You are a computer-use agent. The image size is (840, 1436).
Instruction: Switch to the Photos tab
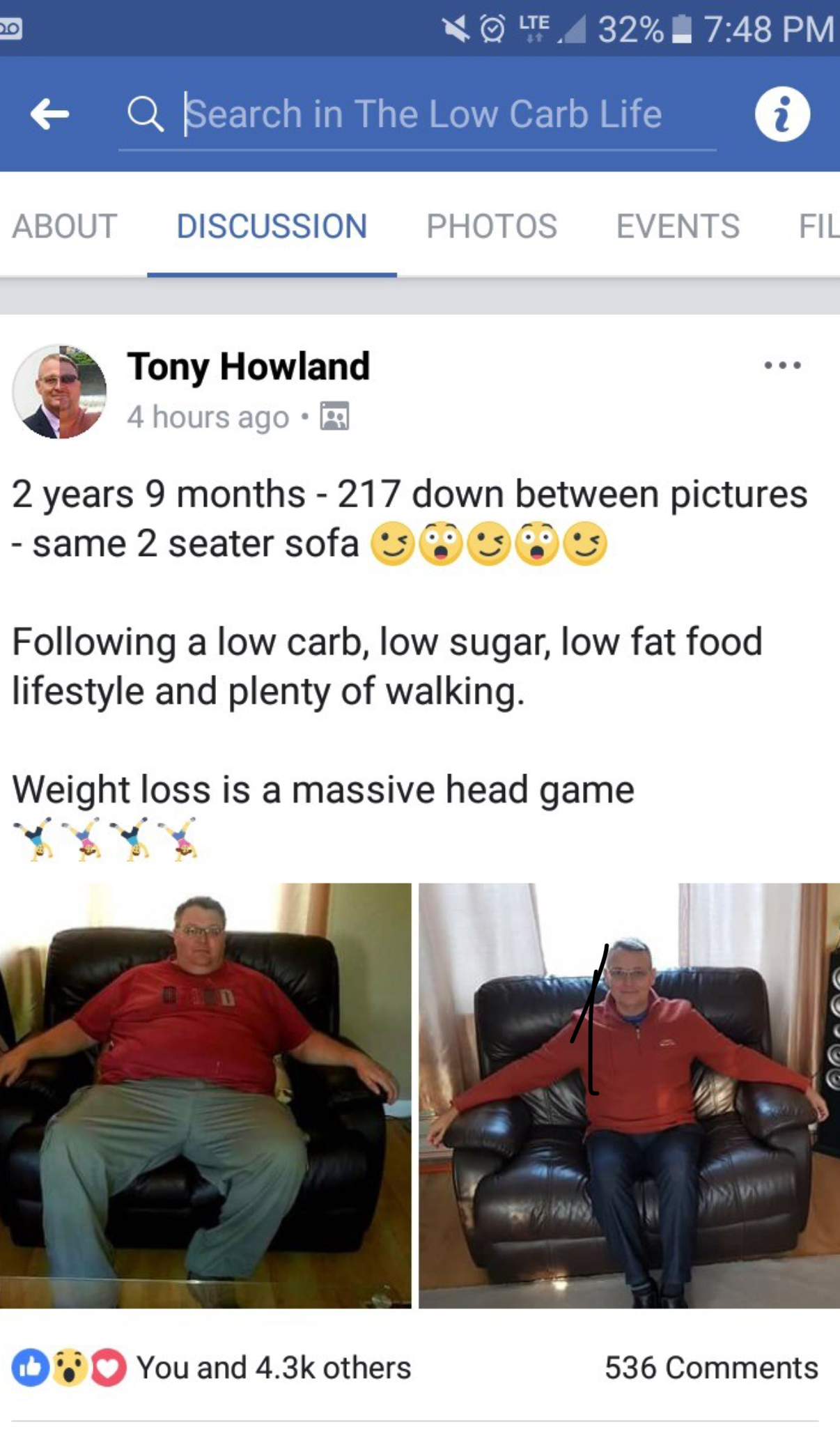(491, 226)
